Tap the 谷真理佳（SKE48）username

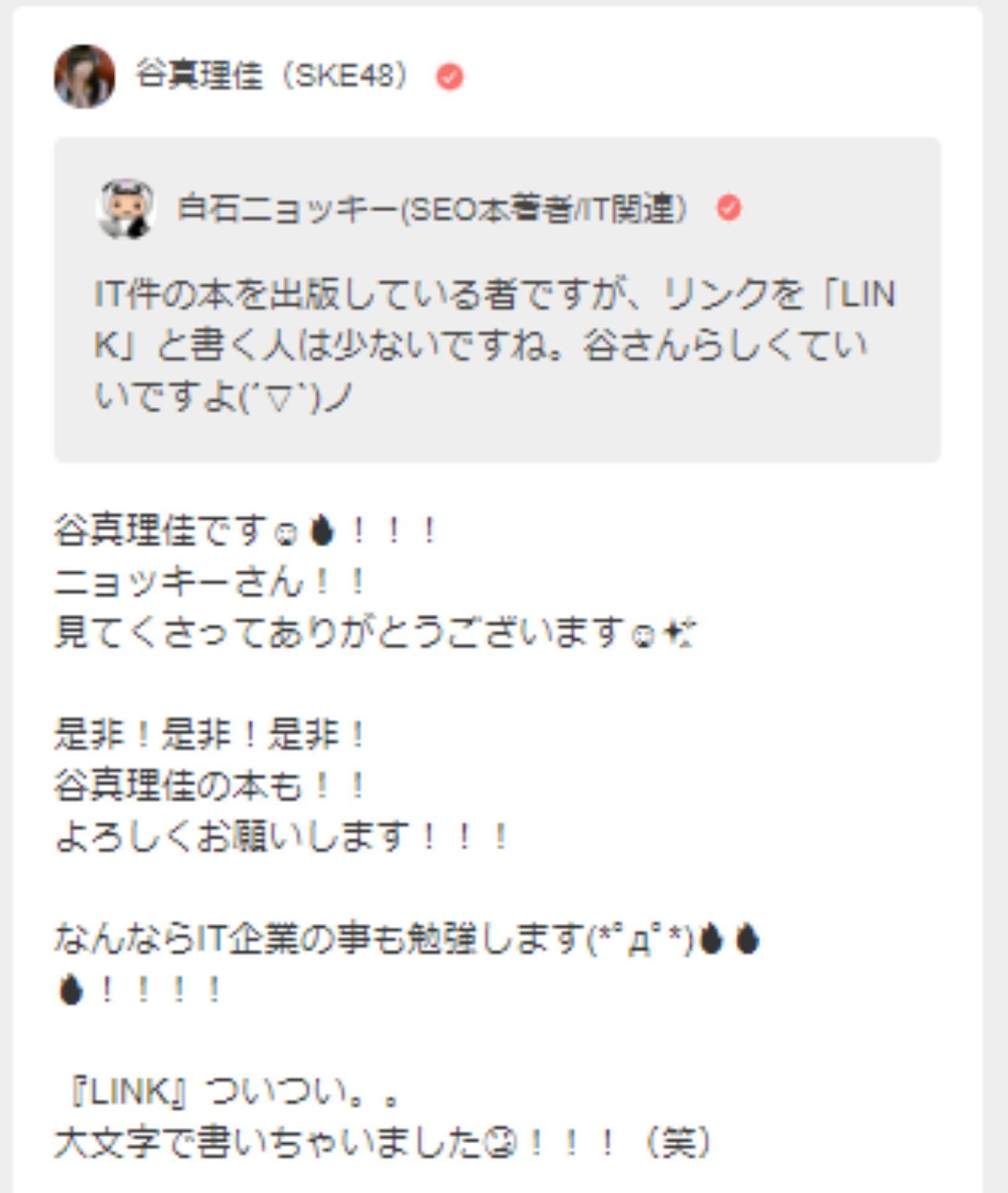tap(273, 76)
